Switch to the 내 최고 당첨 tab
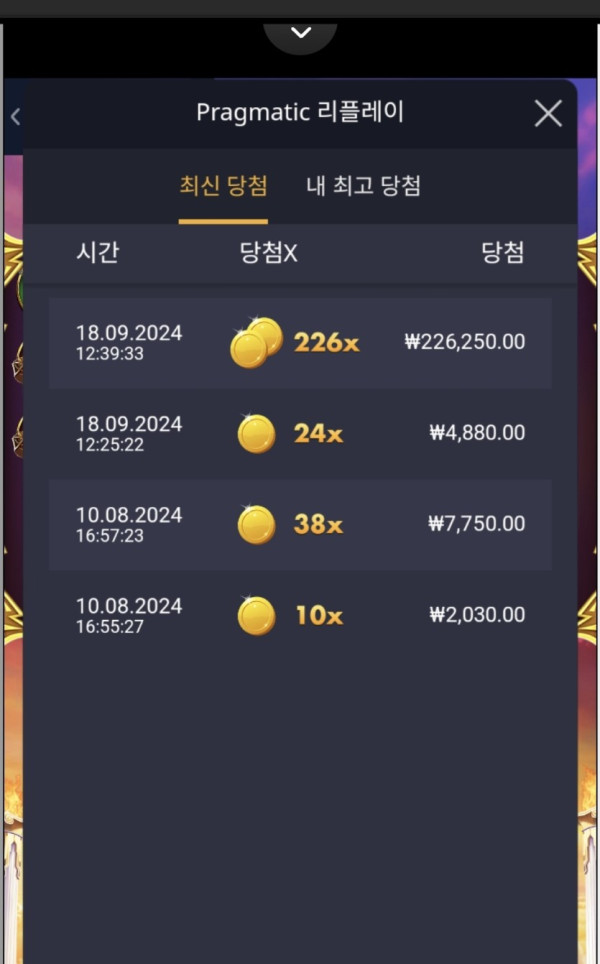The image size is (600, 964). pyautogui.click(x=363, y=186)
